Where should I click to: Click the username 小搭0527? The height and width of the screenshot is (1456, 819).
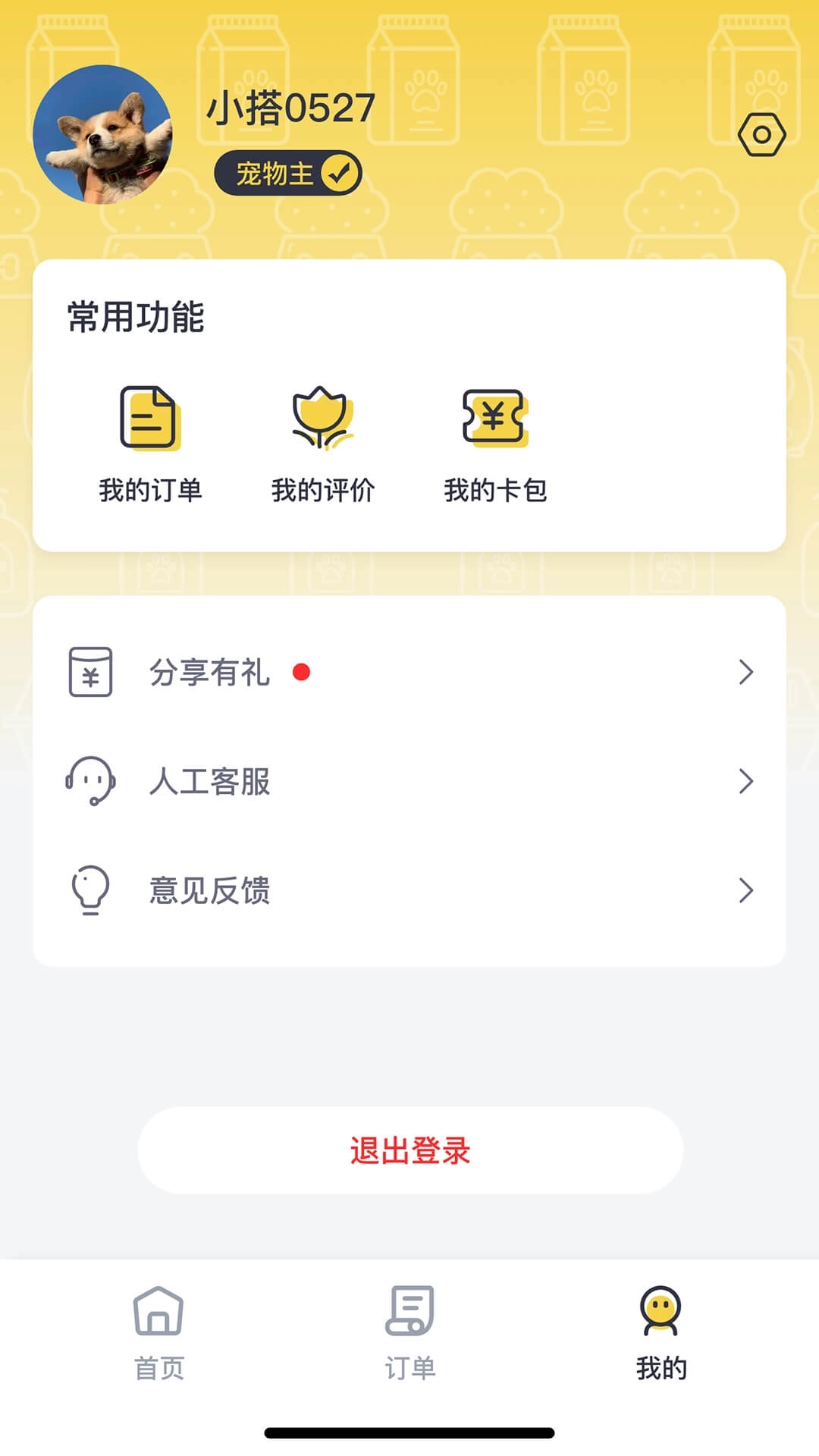click(x=288, y=108)
